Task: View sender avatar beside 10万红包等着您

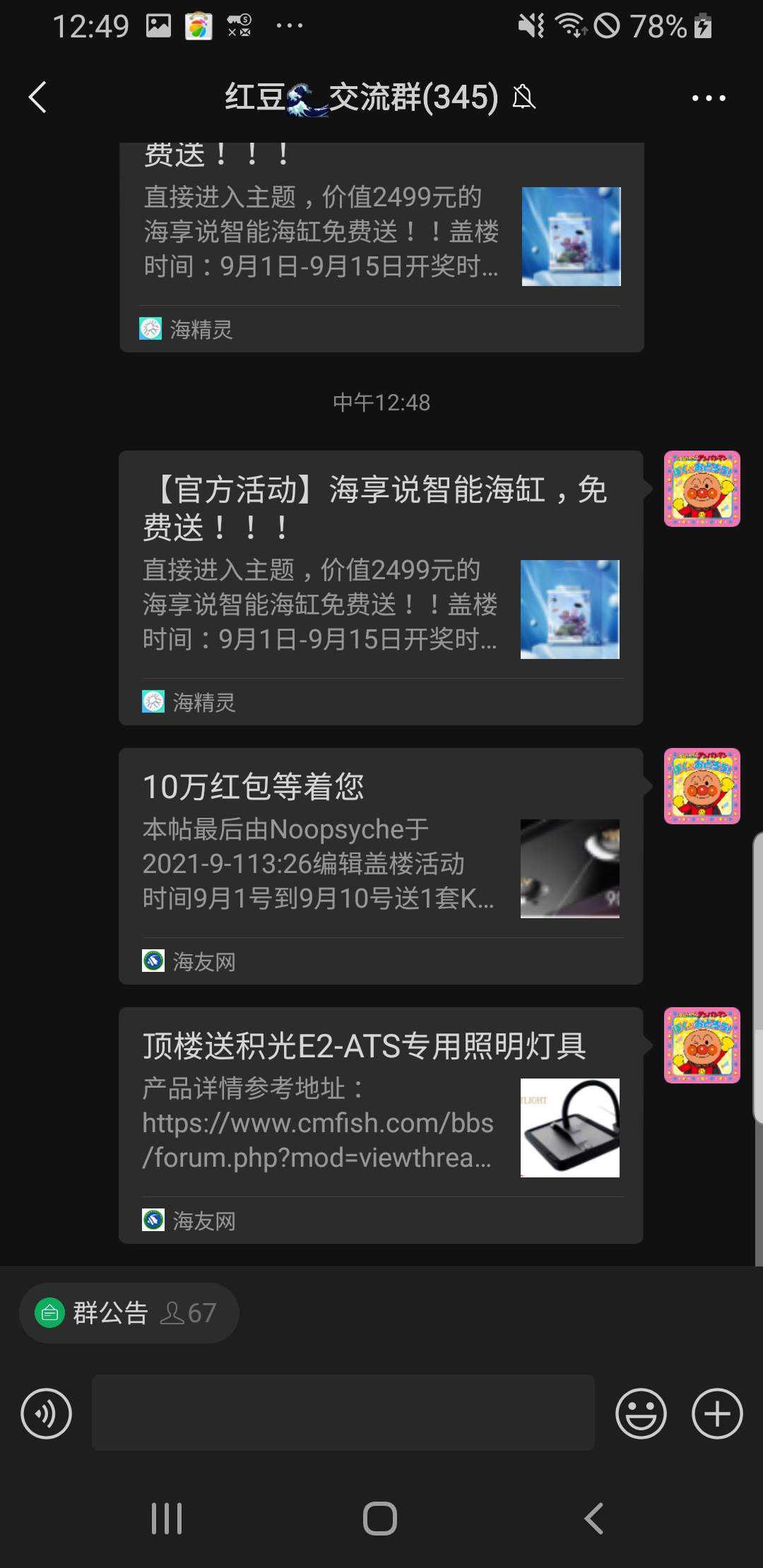Action: tap(702, 785)
